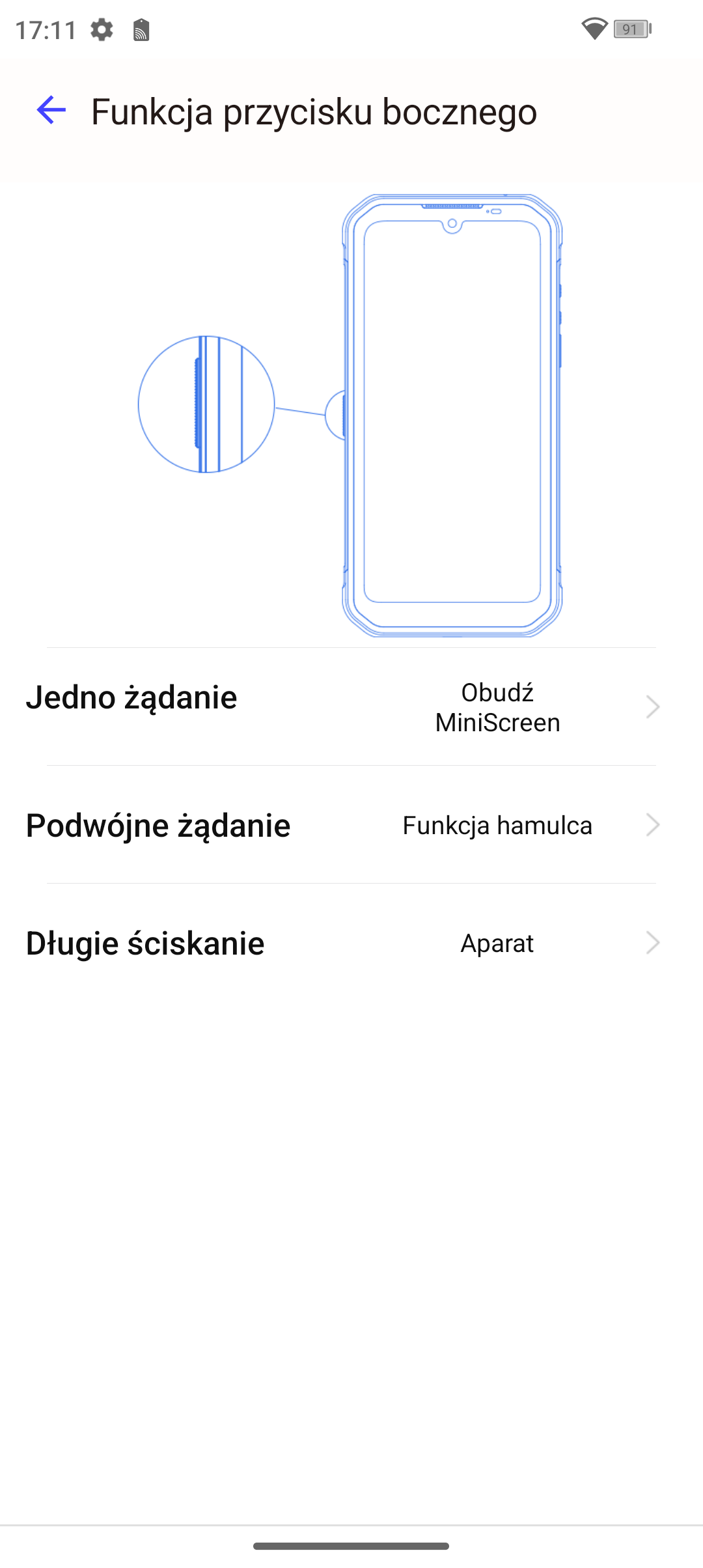
Task: Open the Podwójne żądanie setting
Action: pos(351,825)
